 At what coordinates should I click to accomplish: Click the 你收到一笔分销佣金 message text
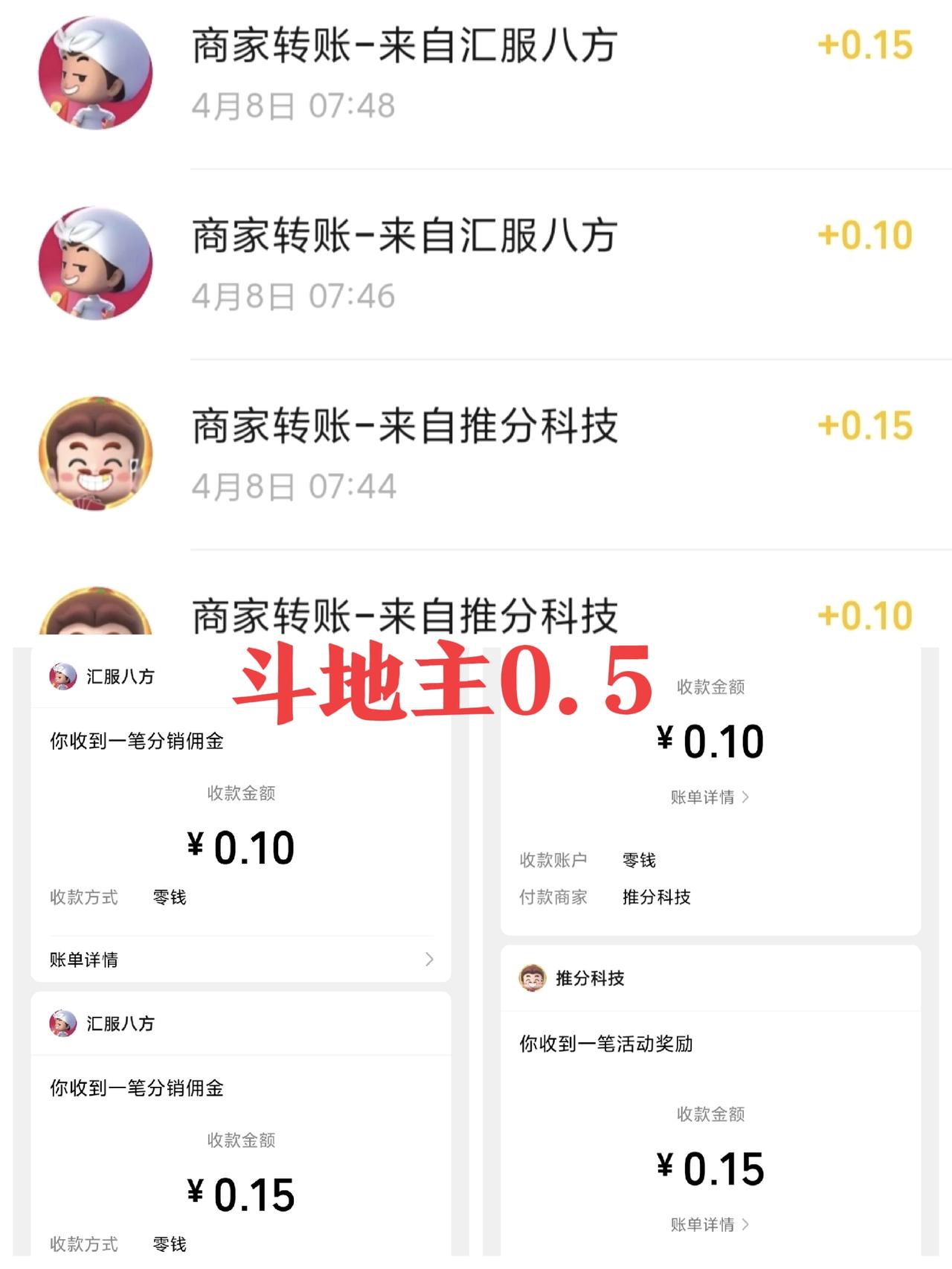138,740
